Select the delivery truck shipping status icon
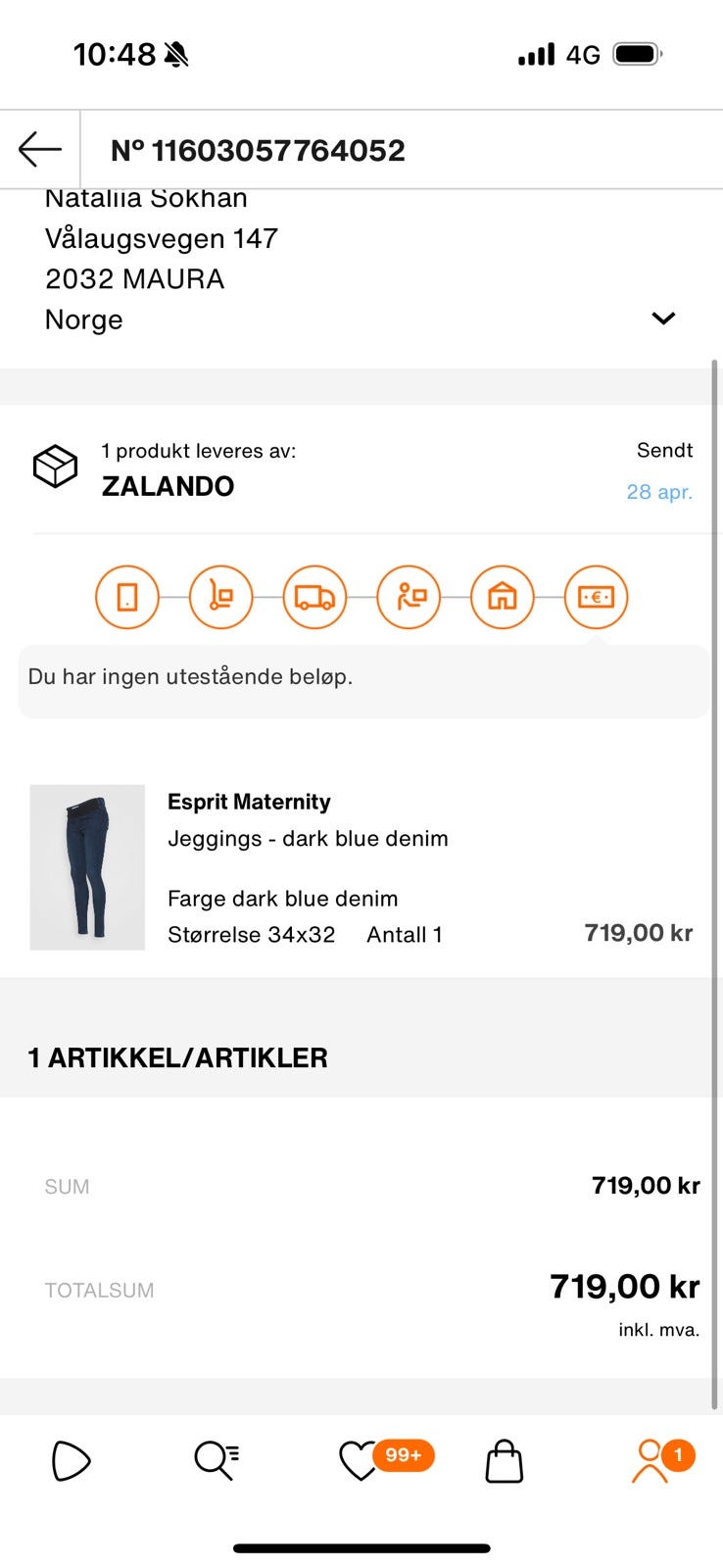The image size is (723, 1568). pos(314,596)
